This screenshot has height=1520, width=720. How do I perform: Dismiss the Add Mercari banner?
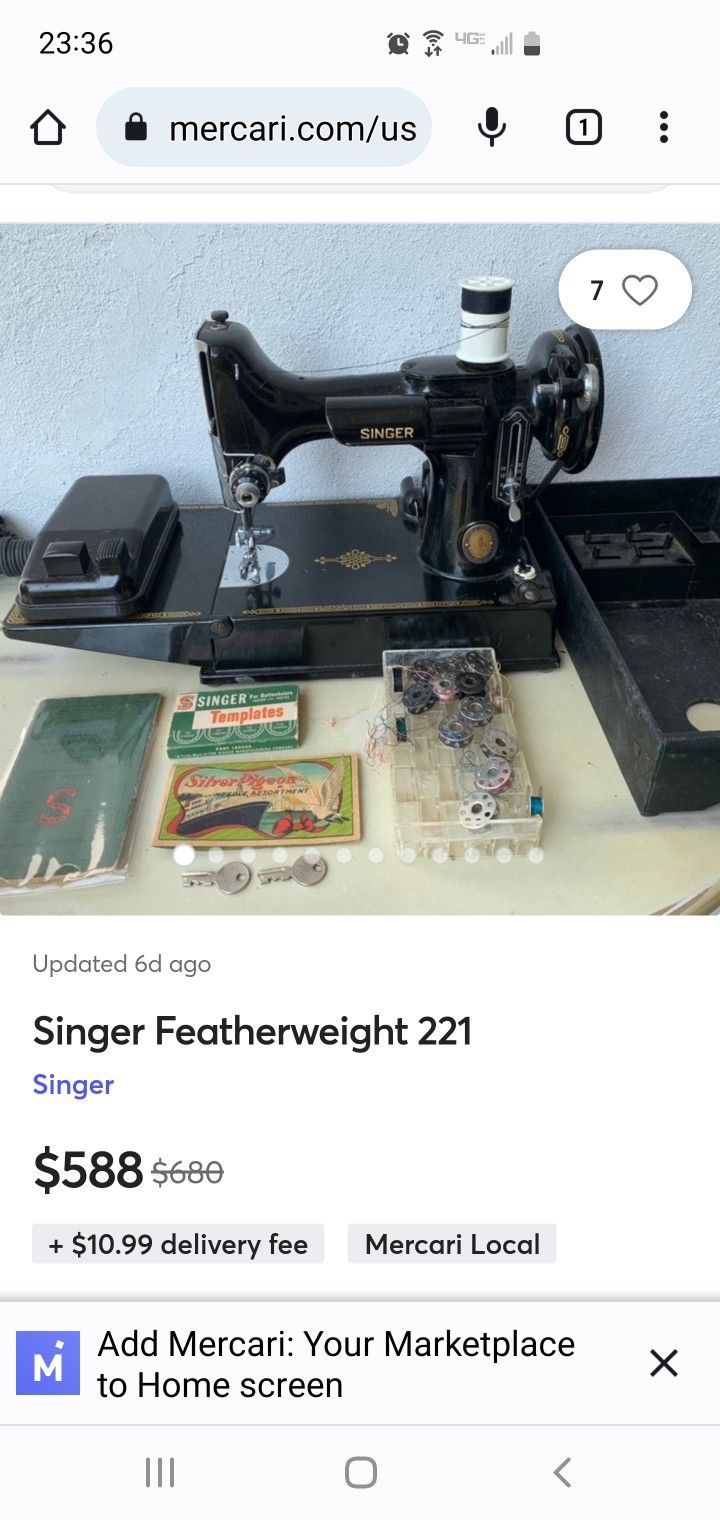(x=664, y=1363)
